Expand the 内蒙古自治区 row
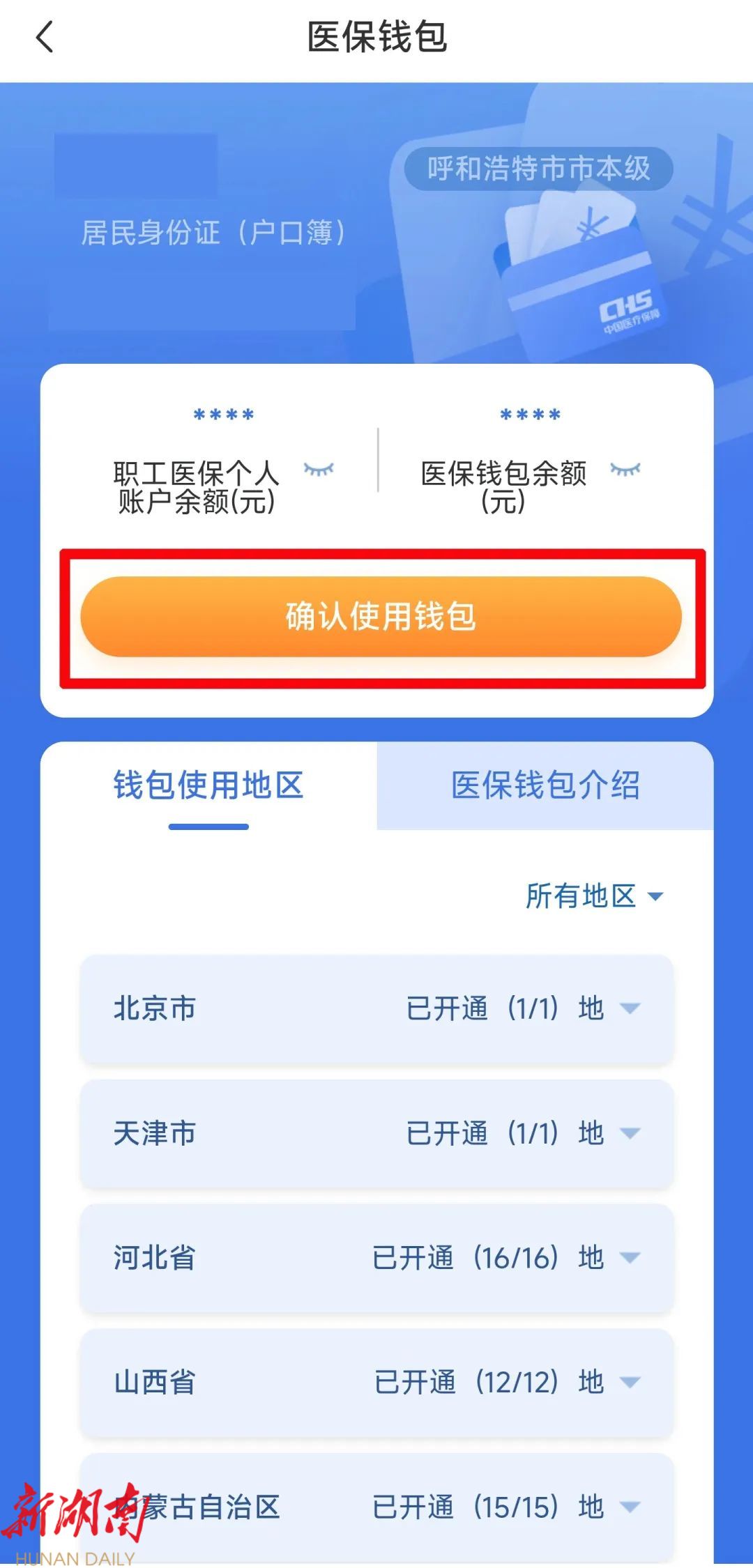The image size is (753, 1568). click(x=630, y=1507)
